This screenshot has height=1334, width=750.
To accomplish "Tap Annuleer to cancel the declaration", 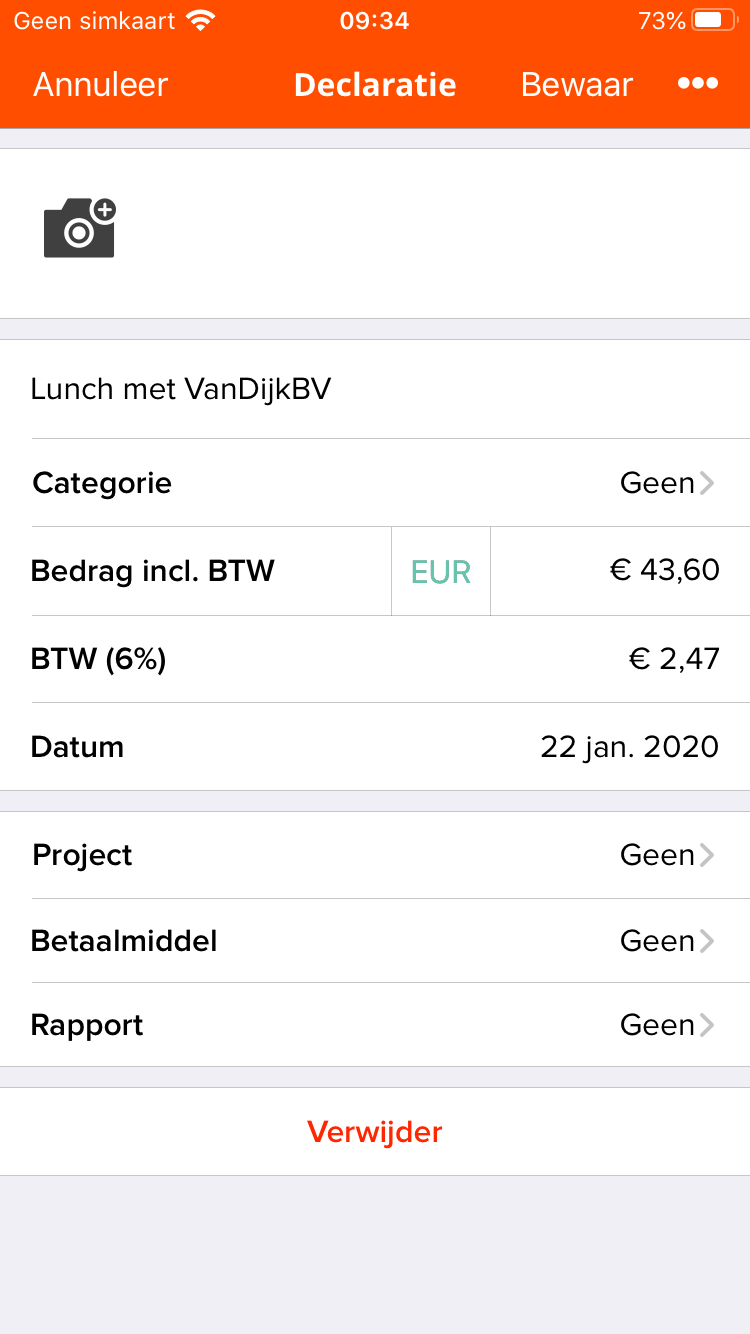I will click(101, 85).
